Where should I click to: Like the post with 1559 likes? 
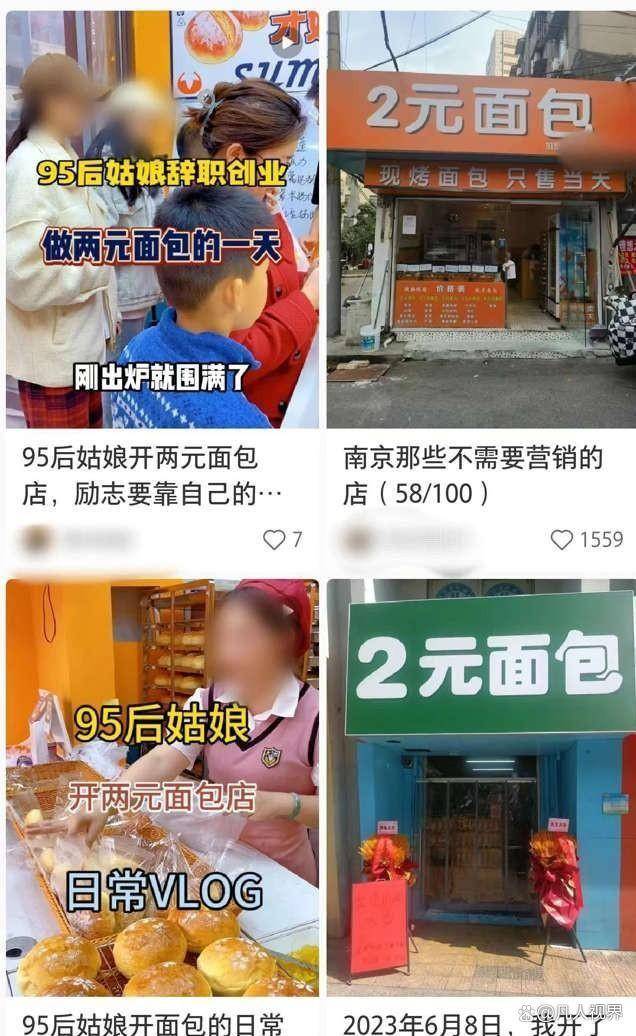(563, 539)
